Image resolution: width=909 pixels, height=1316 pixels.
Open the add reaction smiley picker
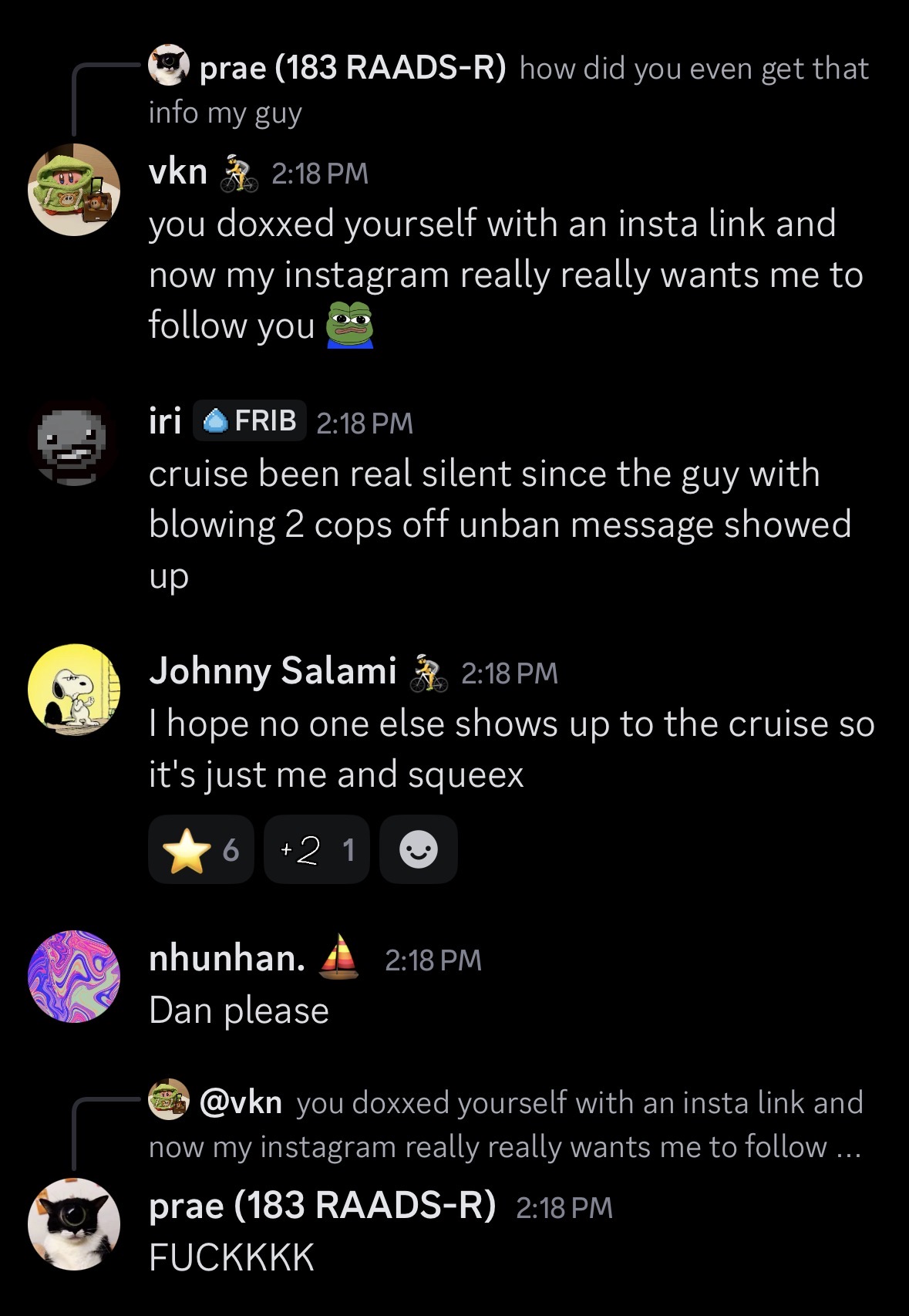coord(419,849)
